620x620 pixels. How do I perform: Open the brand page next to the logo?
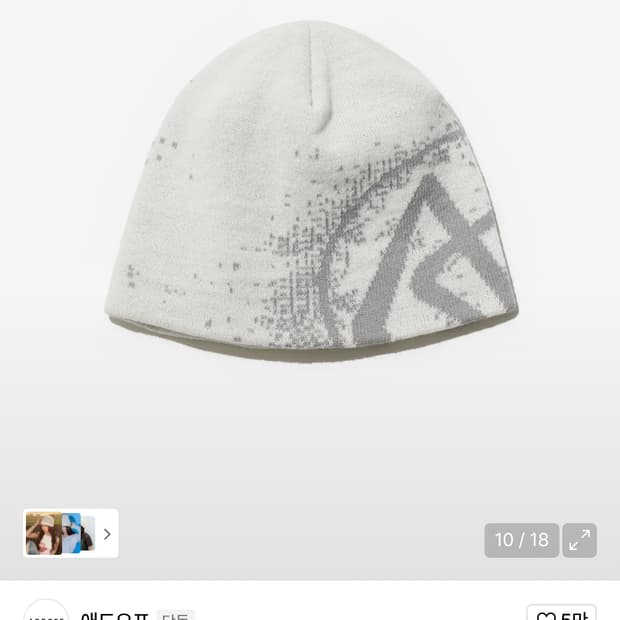[x=114, y=615]
